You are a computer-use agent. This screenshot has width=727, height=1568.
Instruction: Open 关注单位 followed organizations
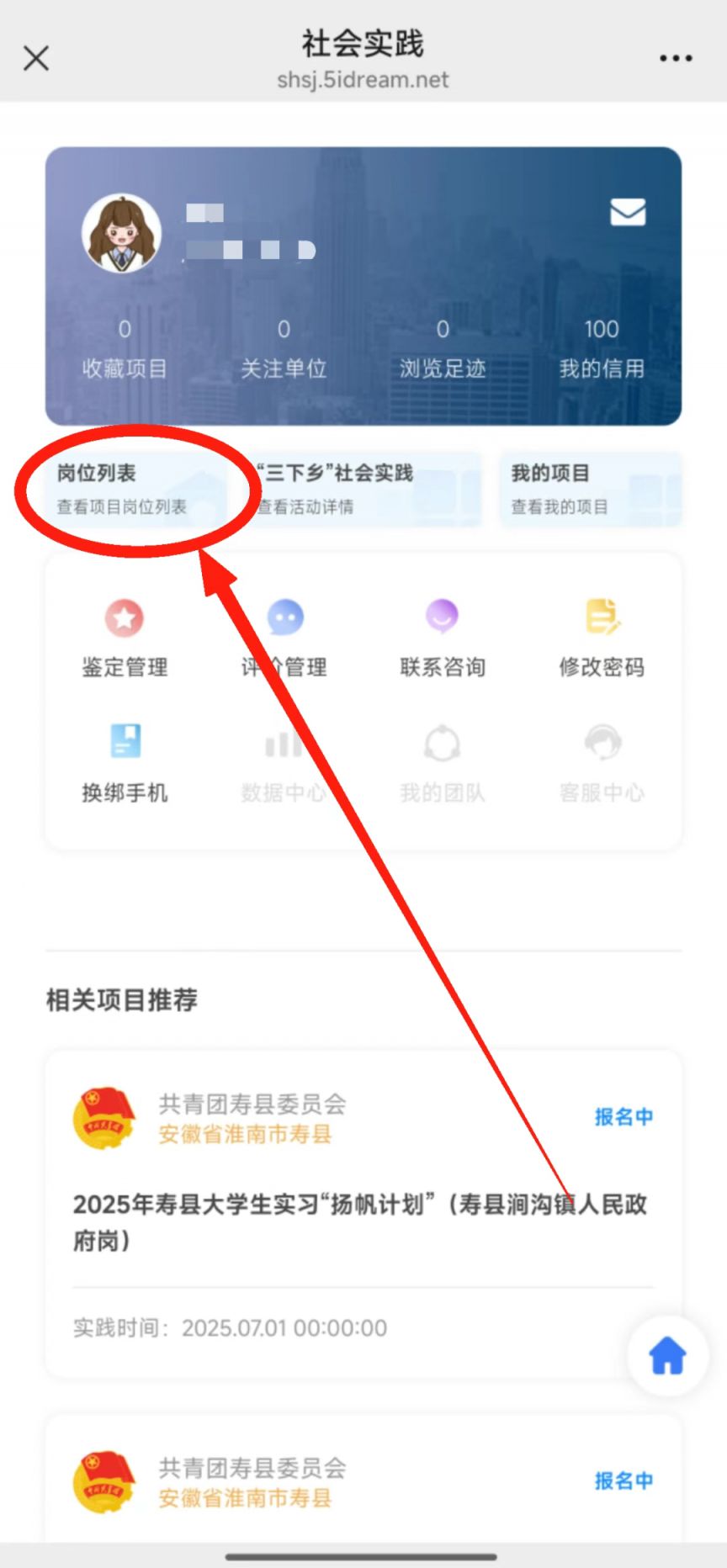pos(284,349)
